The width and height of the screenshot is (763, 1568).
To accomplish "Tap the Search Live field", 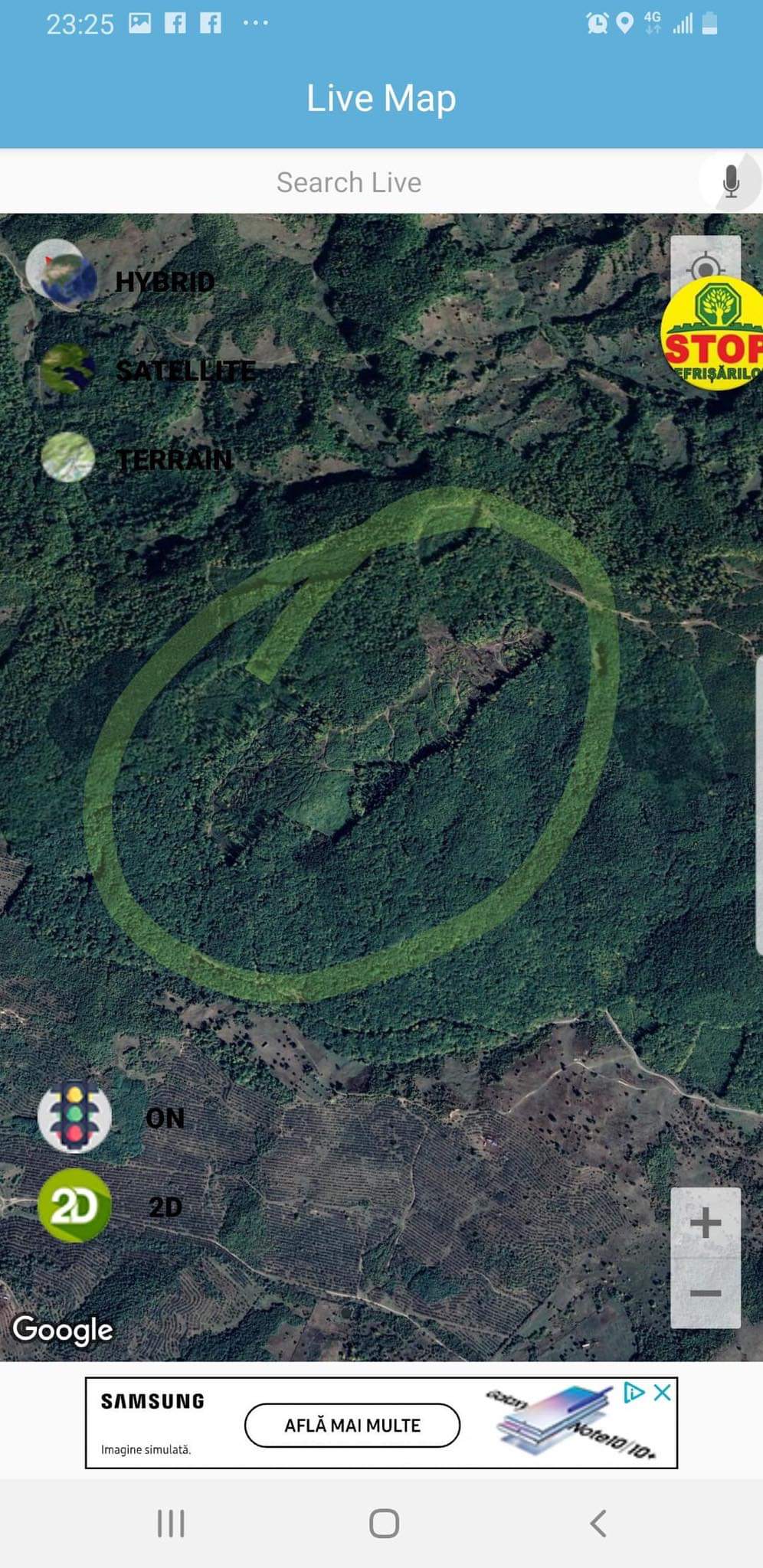I will click(349, 182).
